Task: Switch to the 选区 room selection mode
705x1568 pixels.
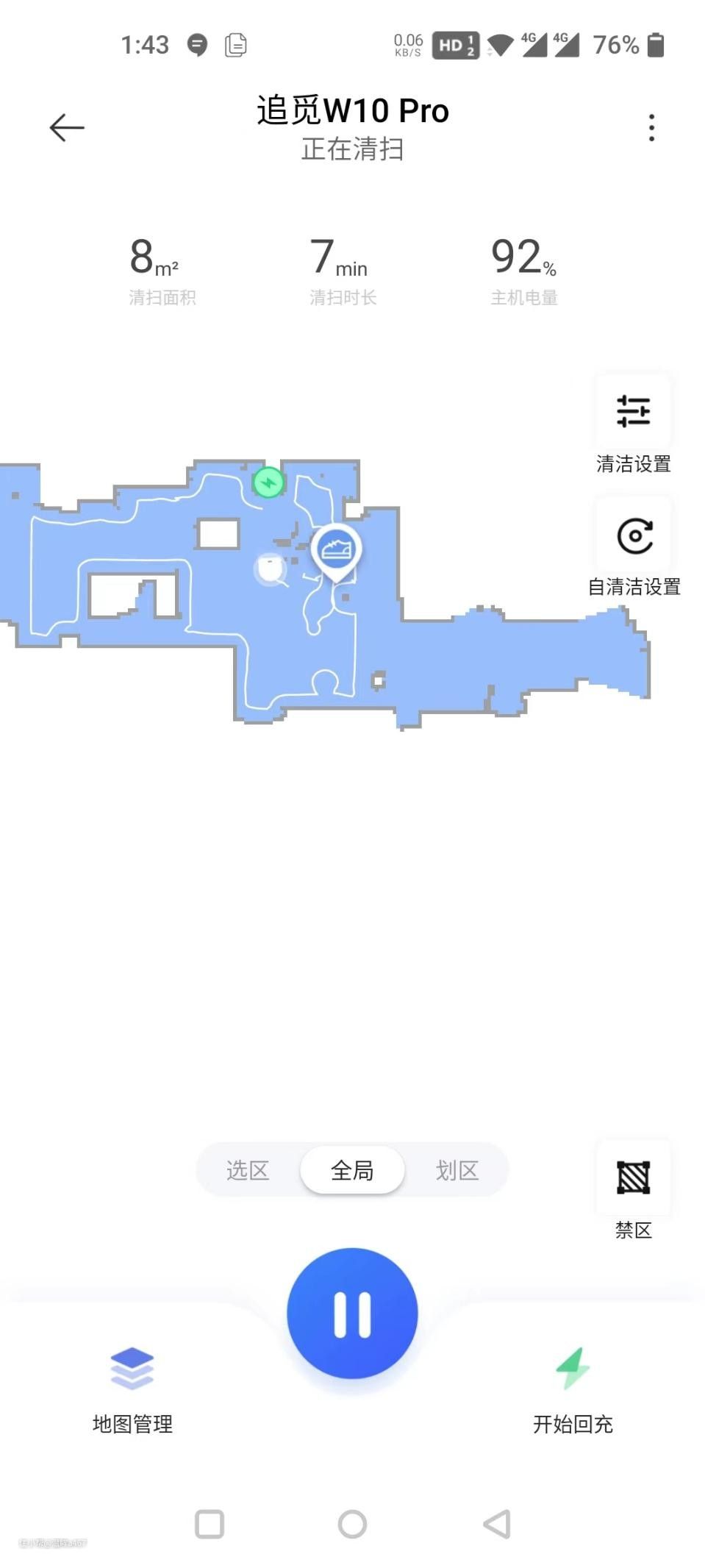Action: (x=248, y=1169)
